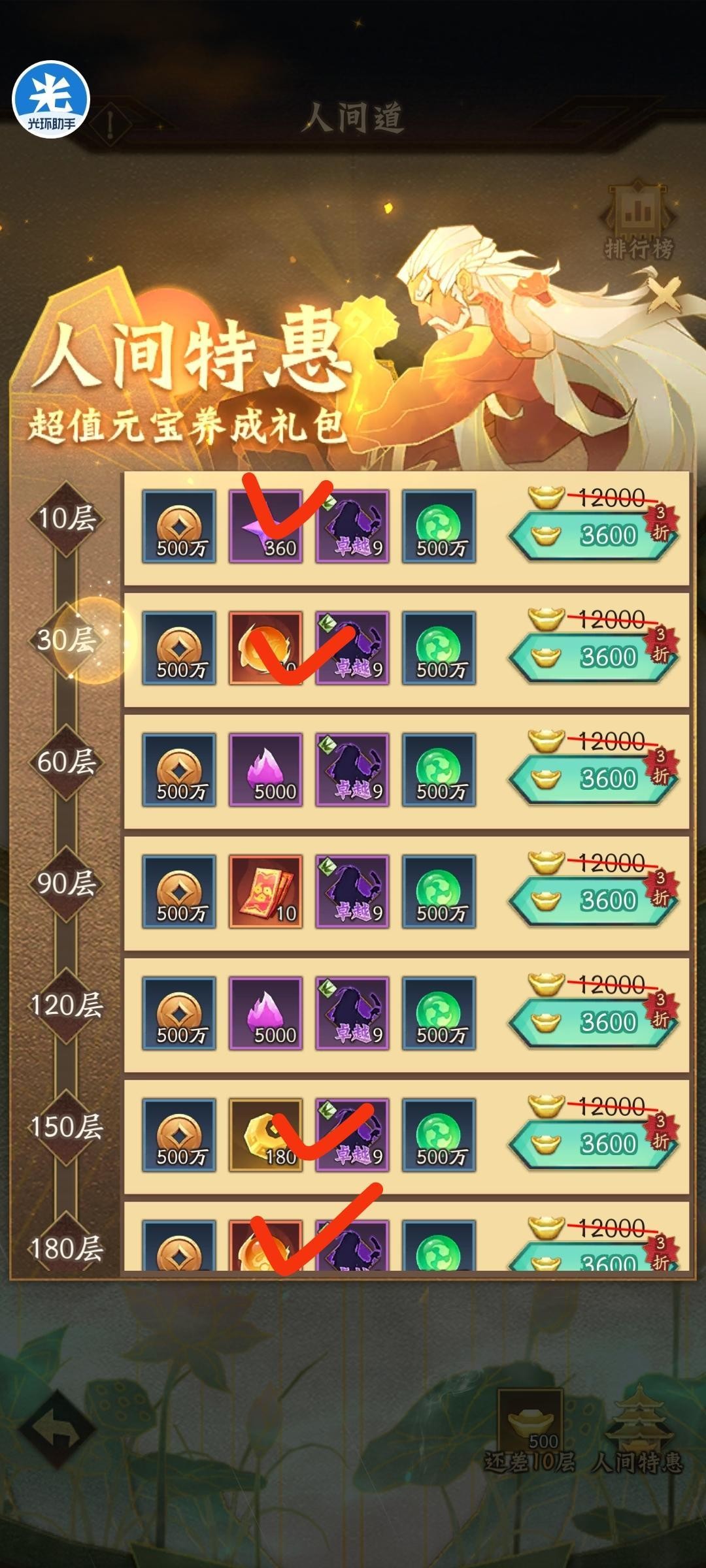This screenshot has height=1568, width=706.
Task: View the 500万 copper coins in 30层 row
Action: 179,648
